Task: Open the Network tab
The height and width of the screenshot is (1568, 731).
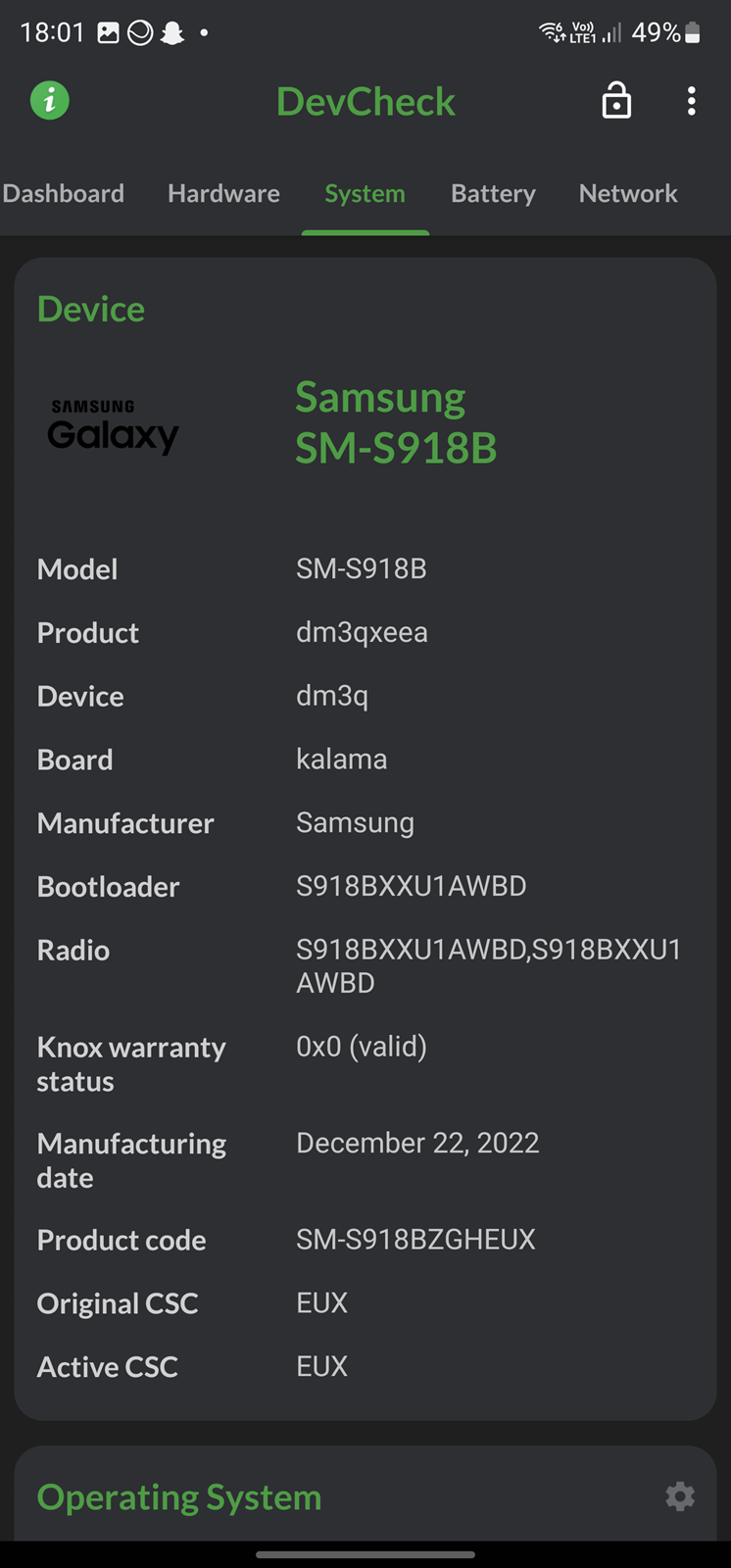Action: pyautogui.click(x=628, y=193)
